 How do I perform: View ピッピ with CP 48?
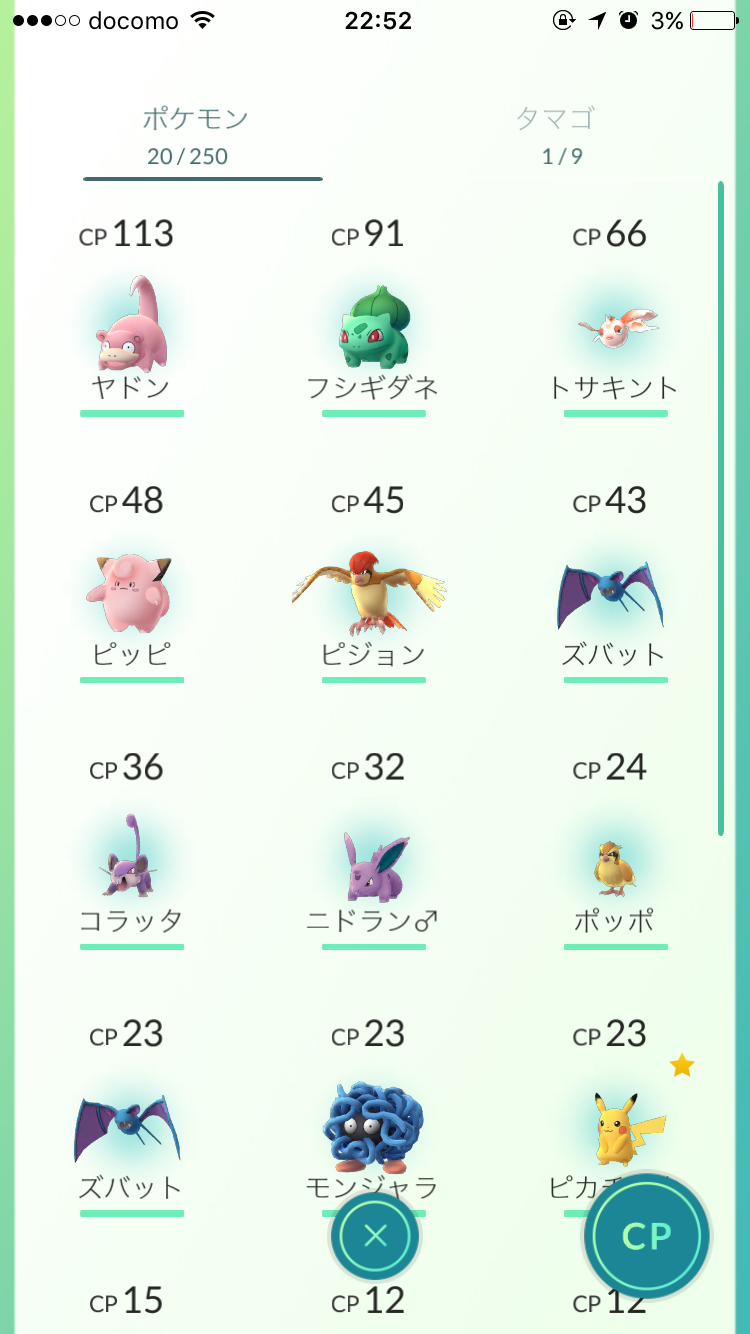tap(131, 595)
